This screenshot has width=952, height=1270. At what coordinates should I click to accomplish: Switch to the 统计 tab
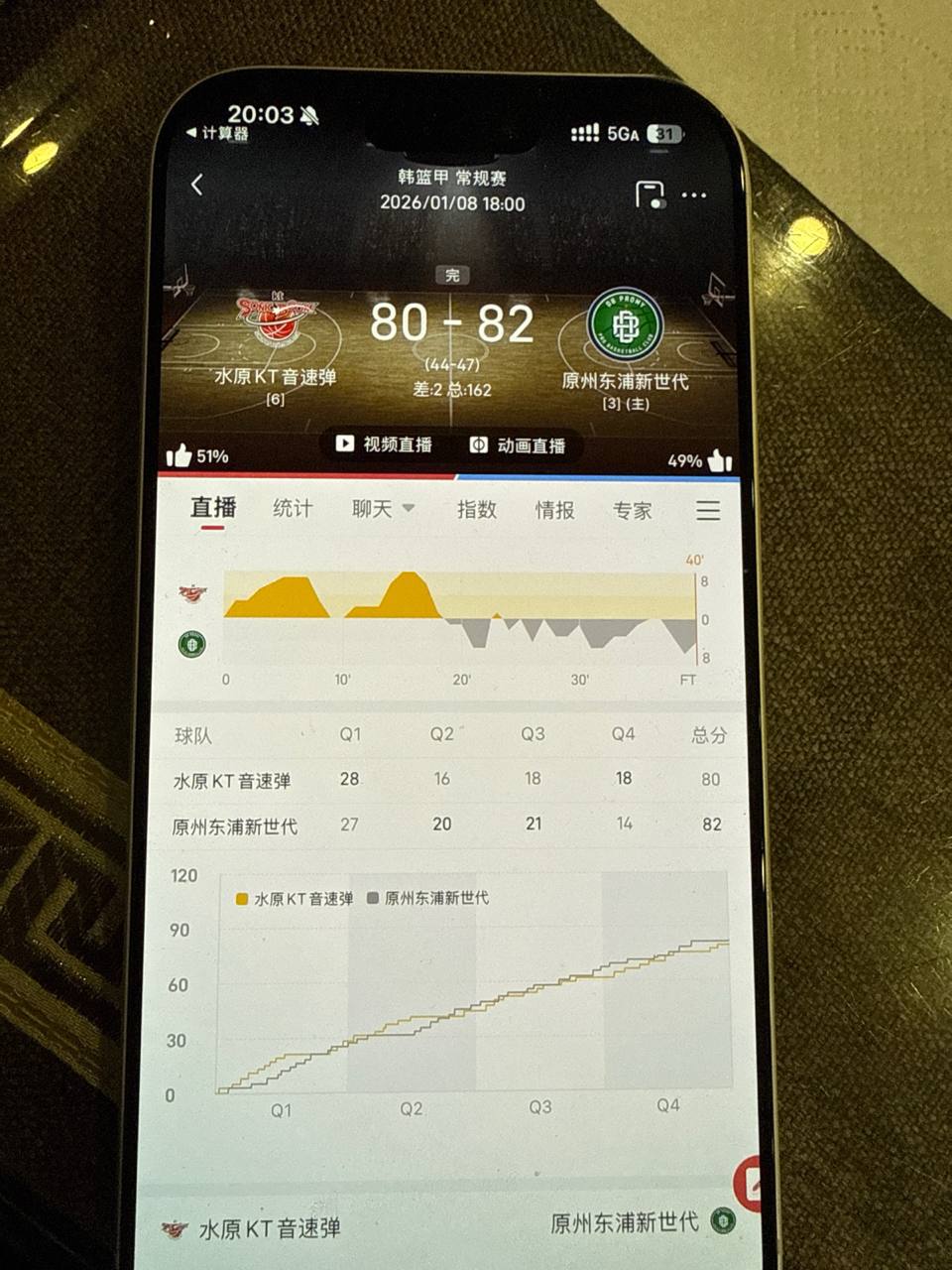point(293,509)
